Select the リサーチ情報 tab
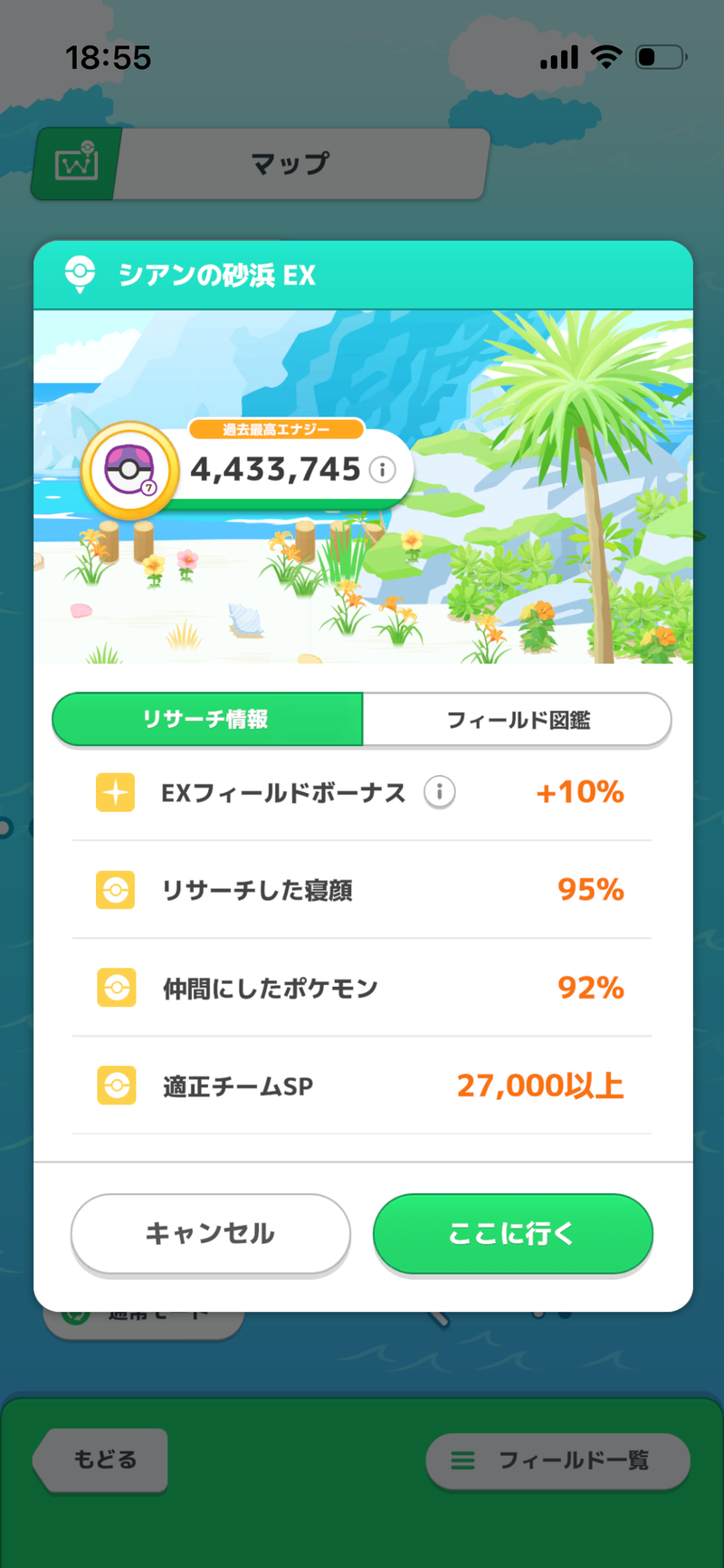Image resolution: width=724 pixels, height=1568 pixels. click(207, 720)
